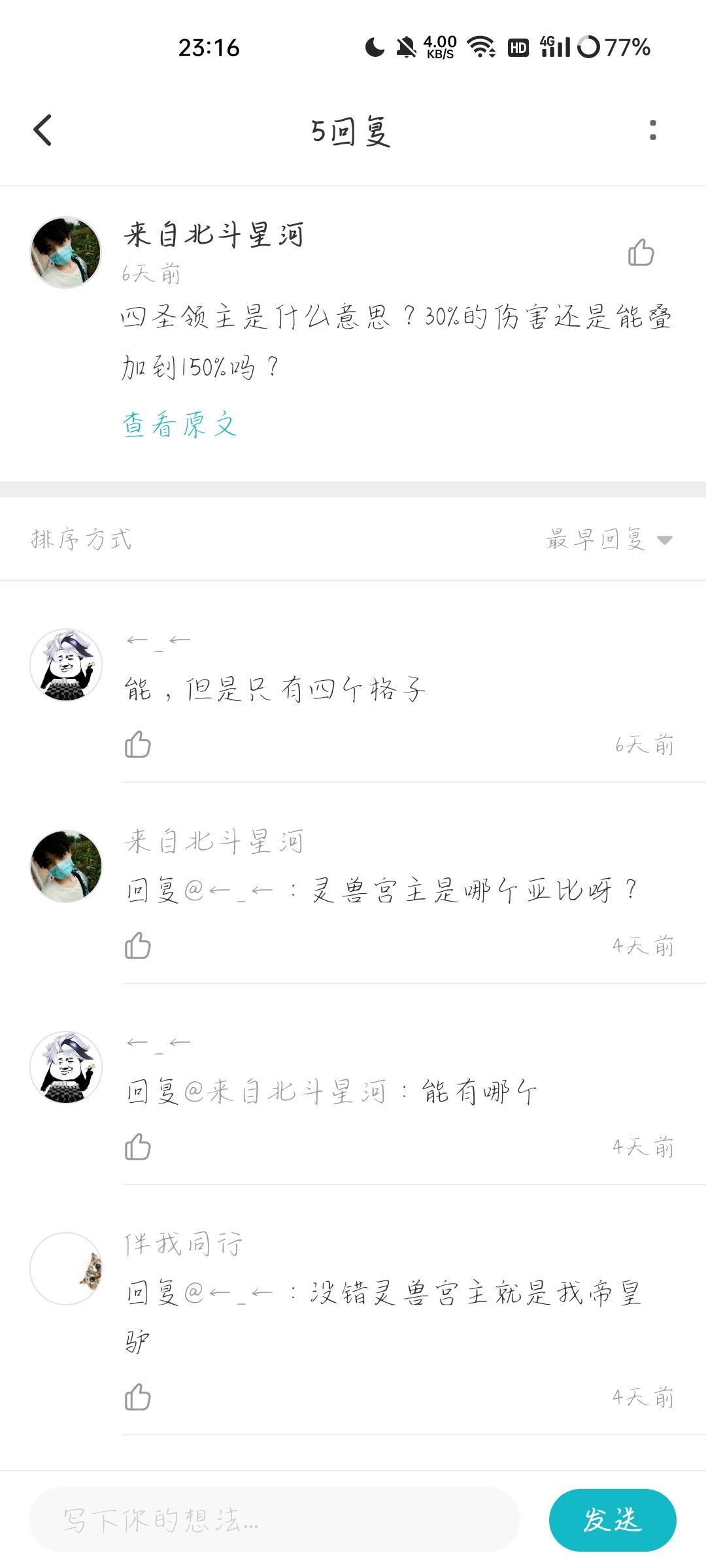Like the reply asking 灵兽宫主是哪个亚比呀

[x=137, y=946]
